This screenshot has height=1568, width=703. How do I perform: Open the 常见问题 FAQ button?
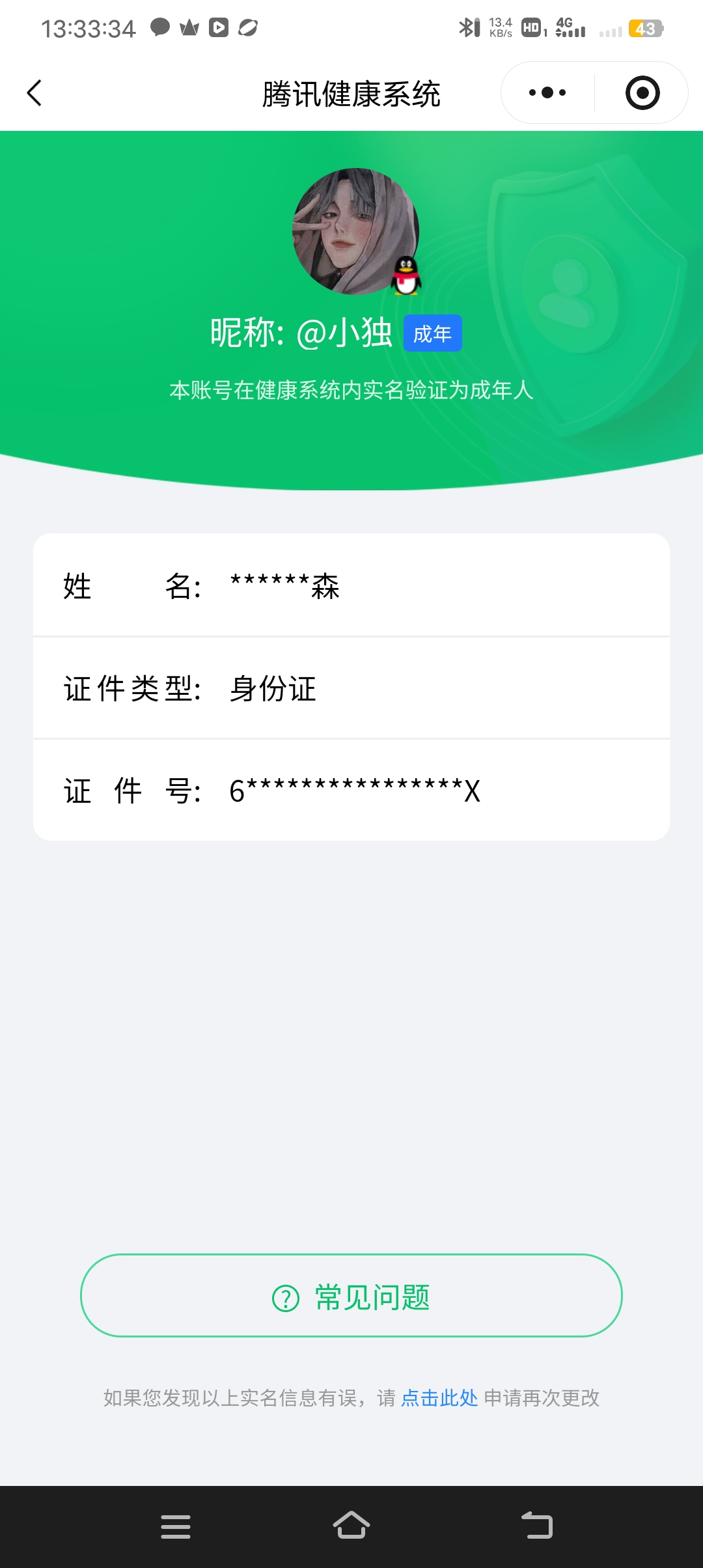(351, 1296)
